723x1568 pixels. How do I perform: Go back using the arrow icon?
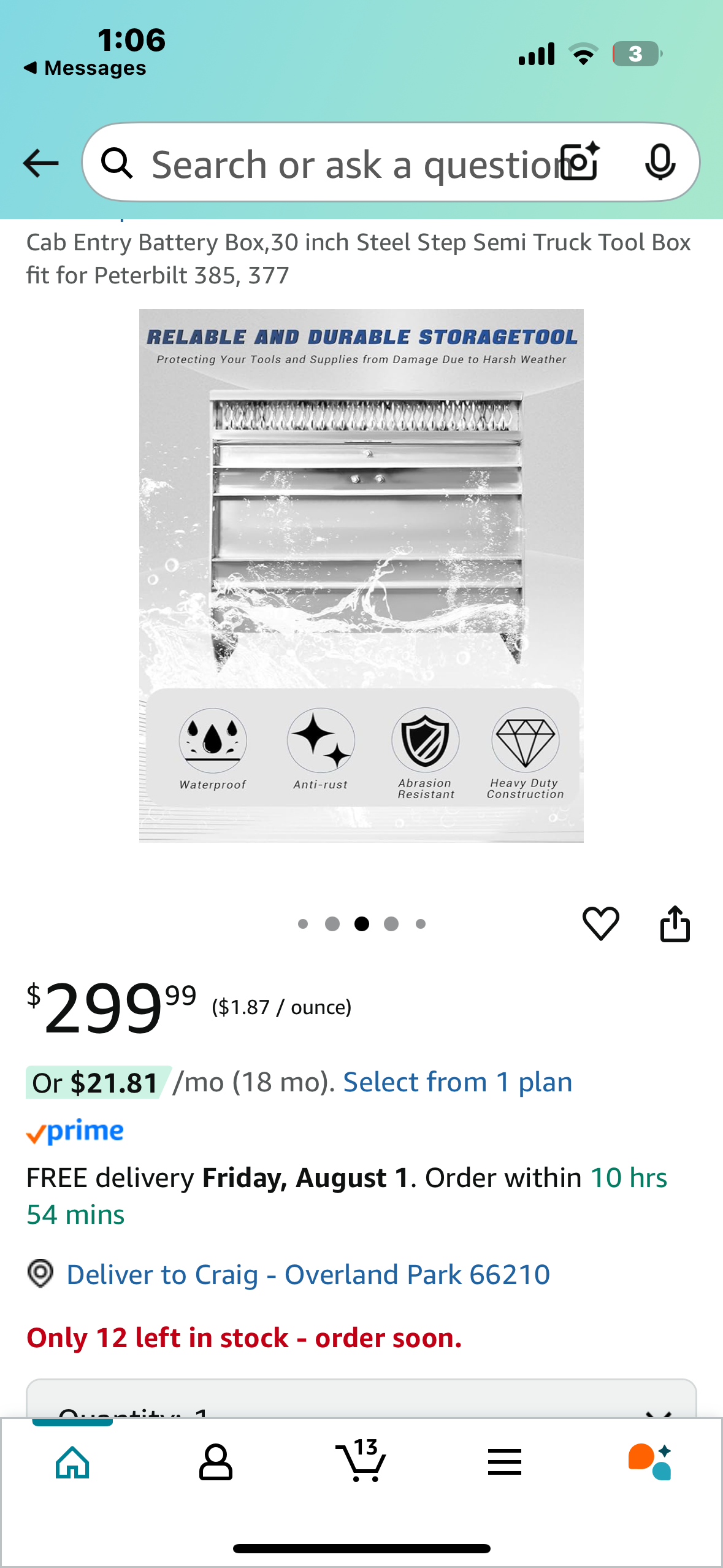[40, 163]
